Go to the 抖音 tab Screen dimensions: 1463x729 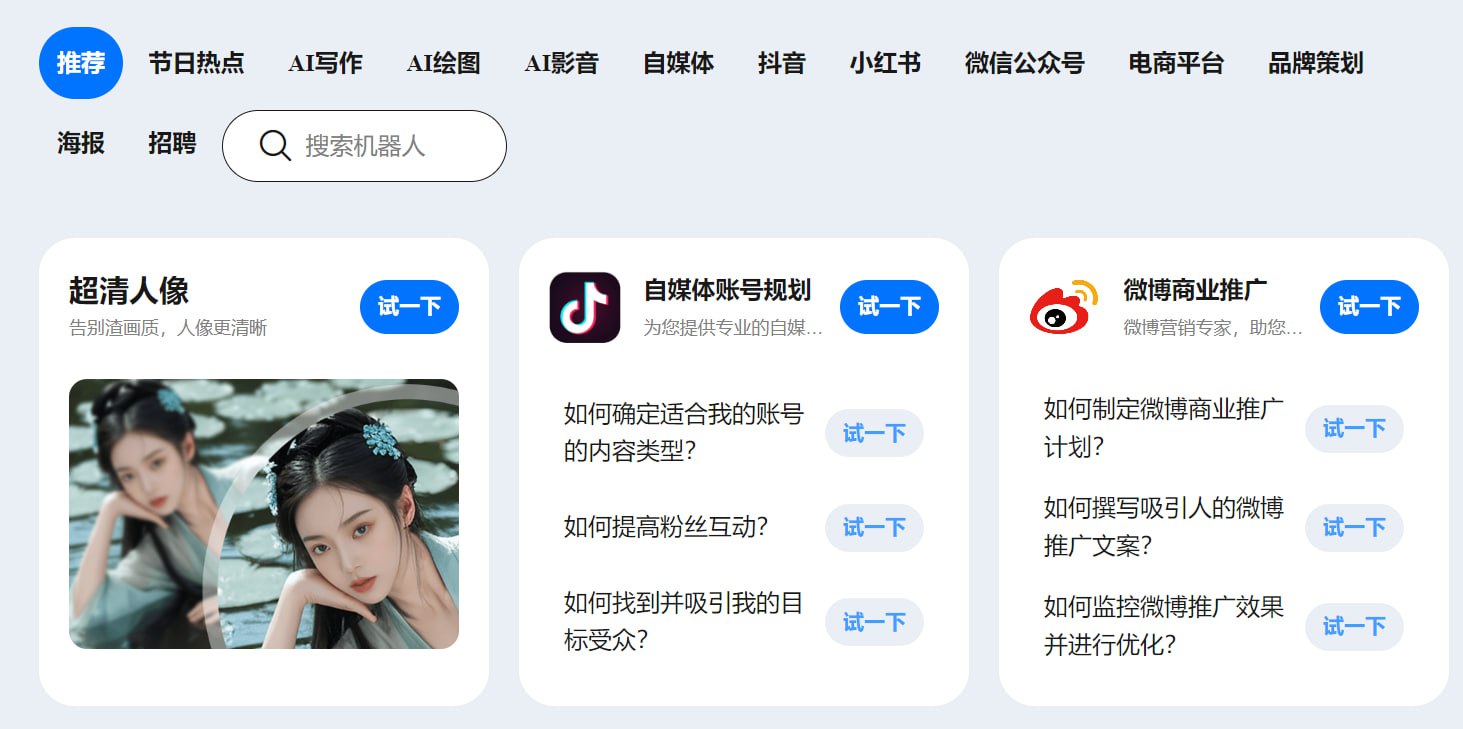tap(781, 63)
